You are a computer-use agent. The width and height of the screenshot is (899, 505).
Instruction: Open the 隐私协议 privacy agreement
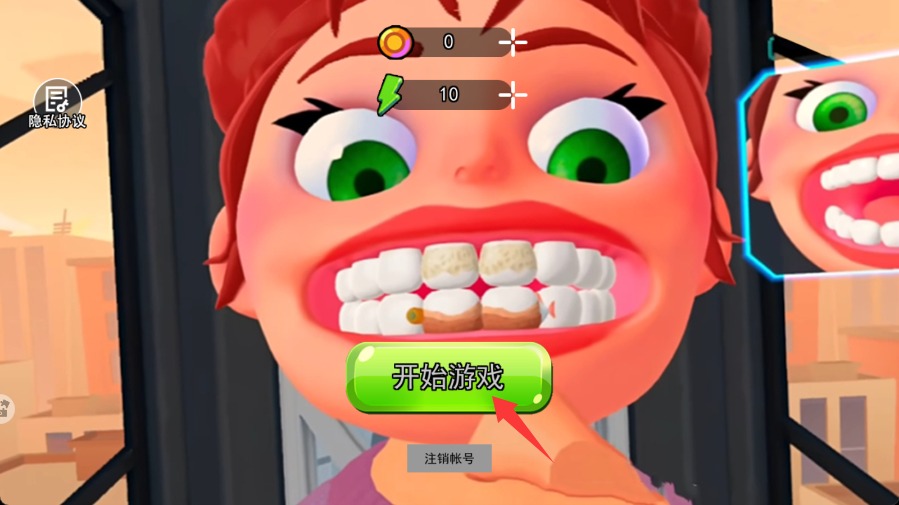(x=57, y=103)
